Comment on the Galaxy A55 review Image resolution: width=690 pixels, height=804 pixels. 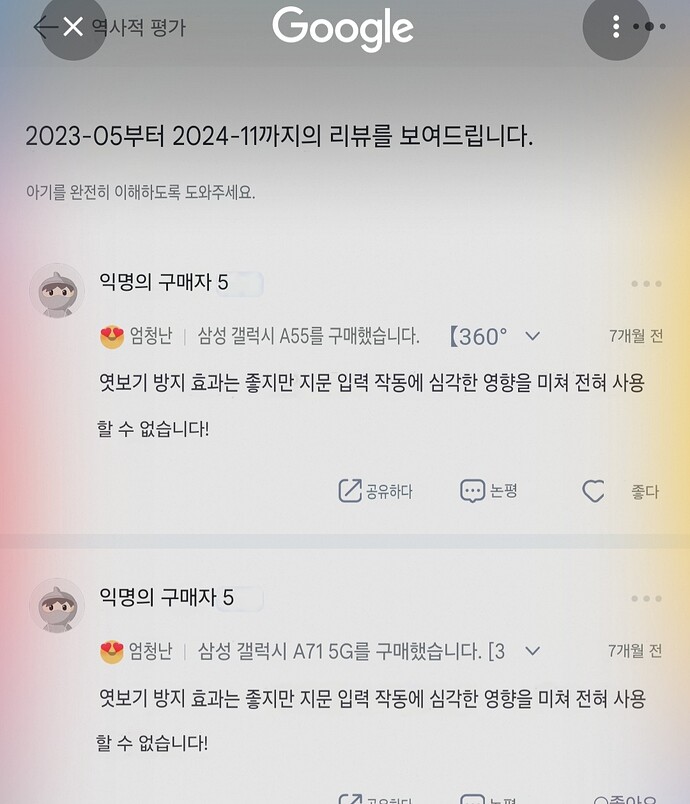(x=488, y=491)
